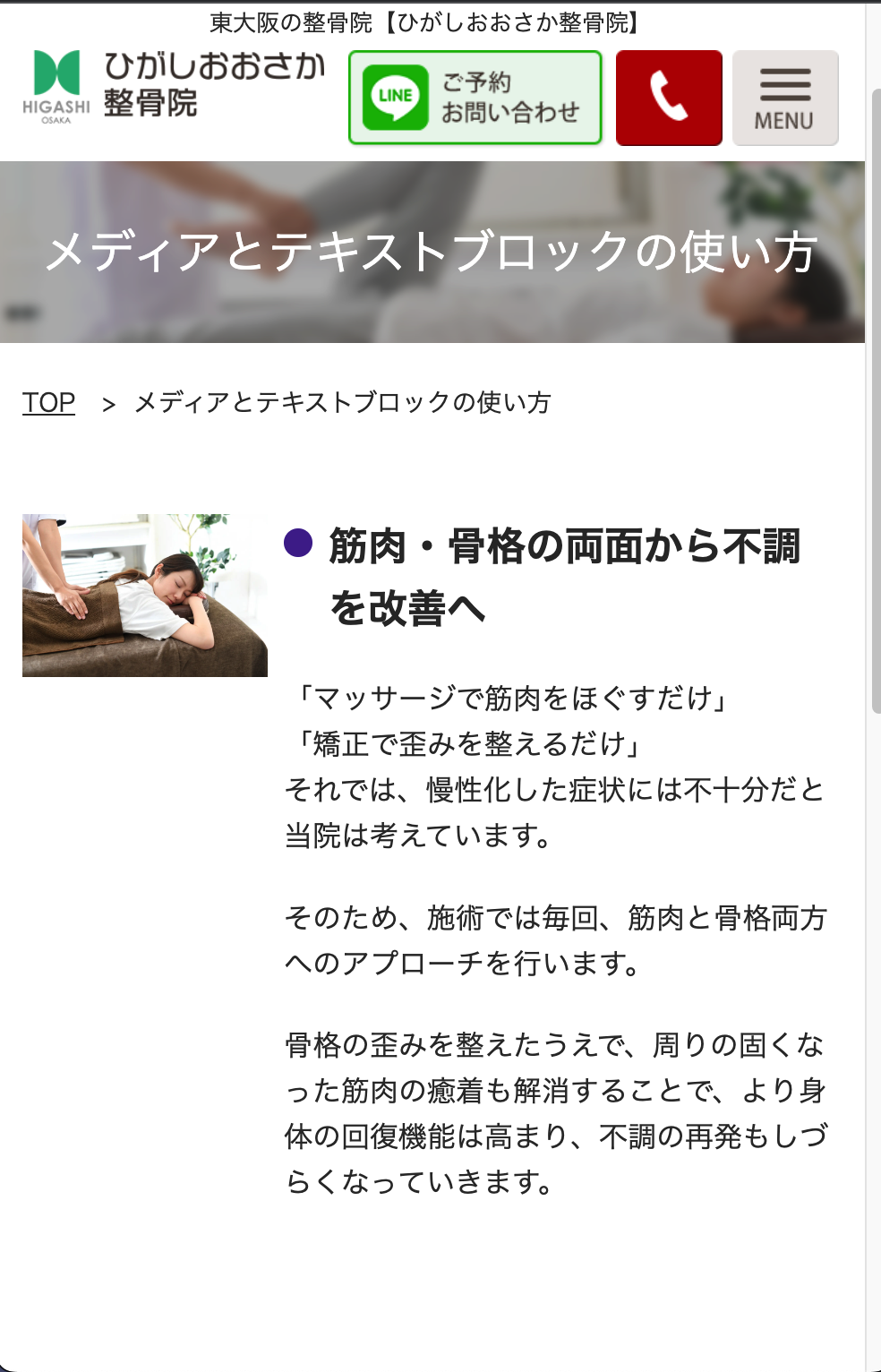Call the clinic via the red phone button
881x1372 pixels.
click(x=669, y=98)
